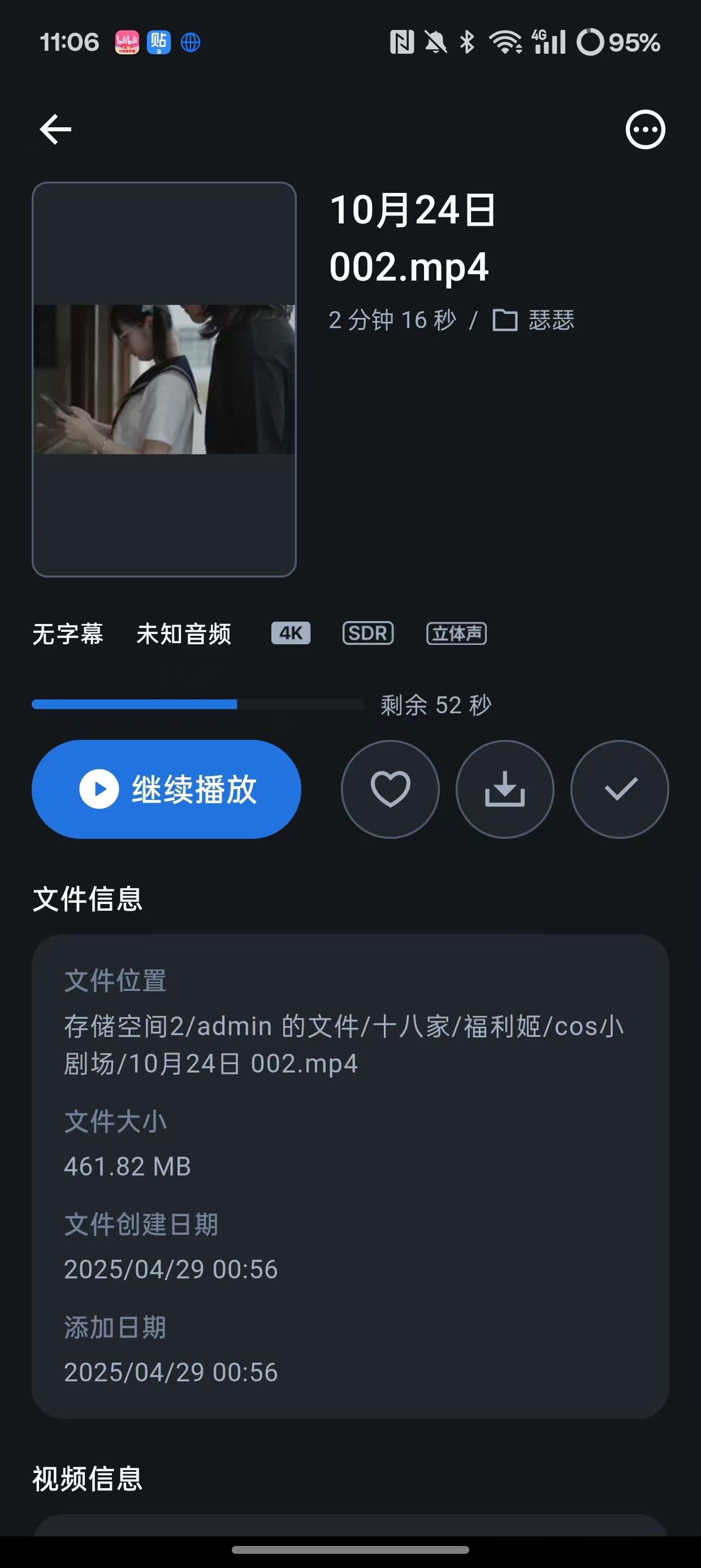
Task: Download the video file
Action: pyautogui.click(x=504, y=790)
